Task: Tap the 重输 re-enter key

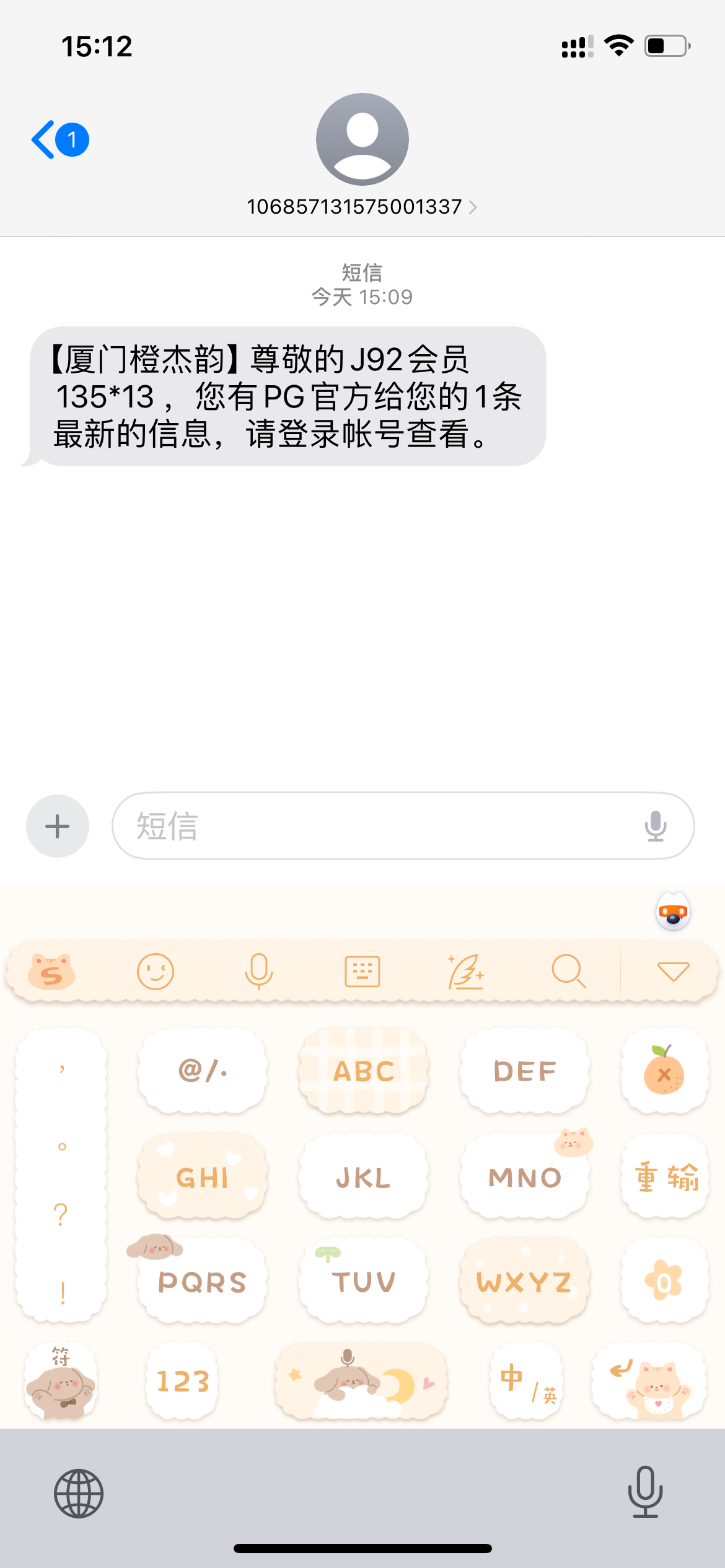Action: point(666,1177)
